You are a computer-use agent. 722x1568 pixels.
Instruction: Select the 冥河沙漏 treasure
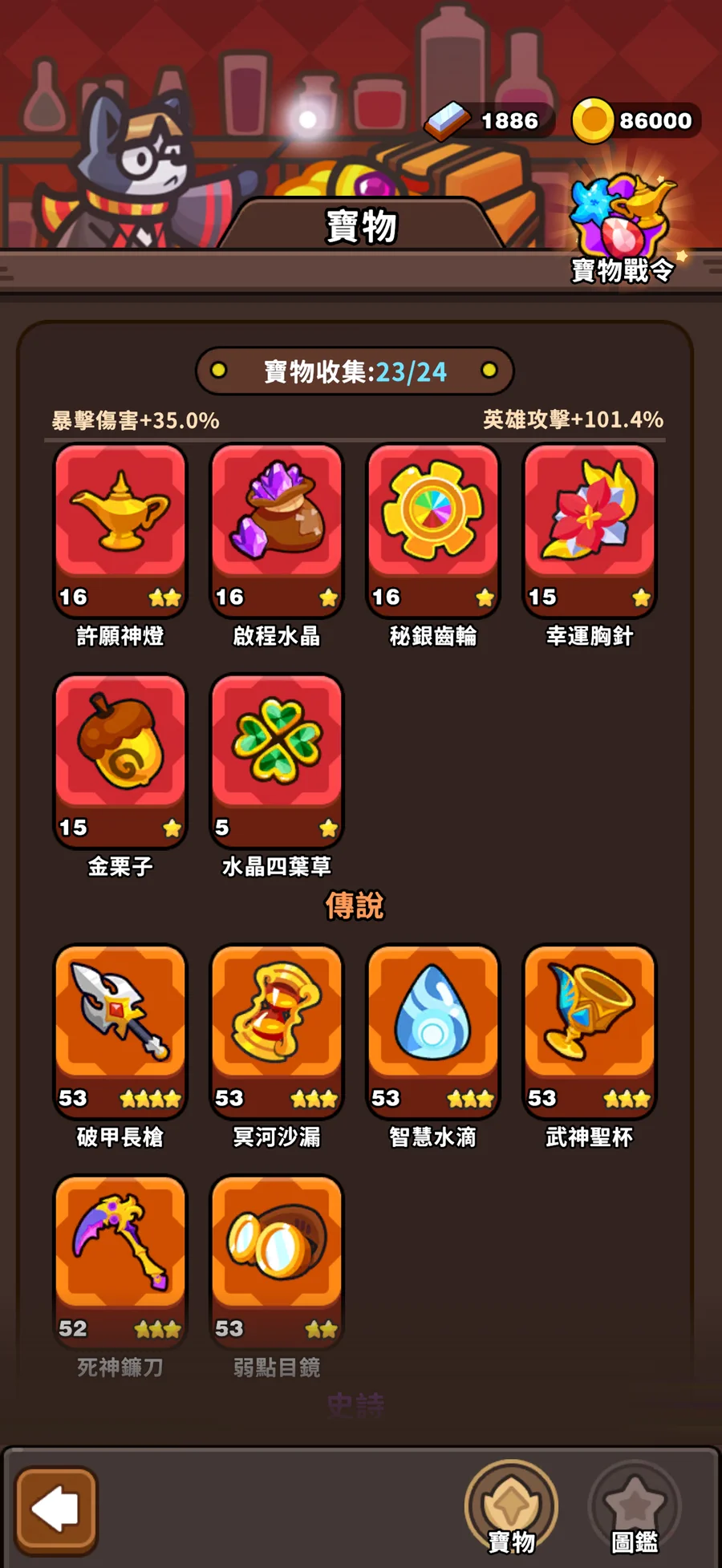tap(277, 1030)
